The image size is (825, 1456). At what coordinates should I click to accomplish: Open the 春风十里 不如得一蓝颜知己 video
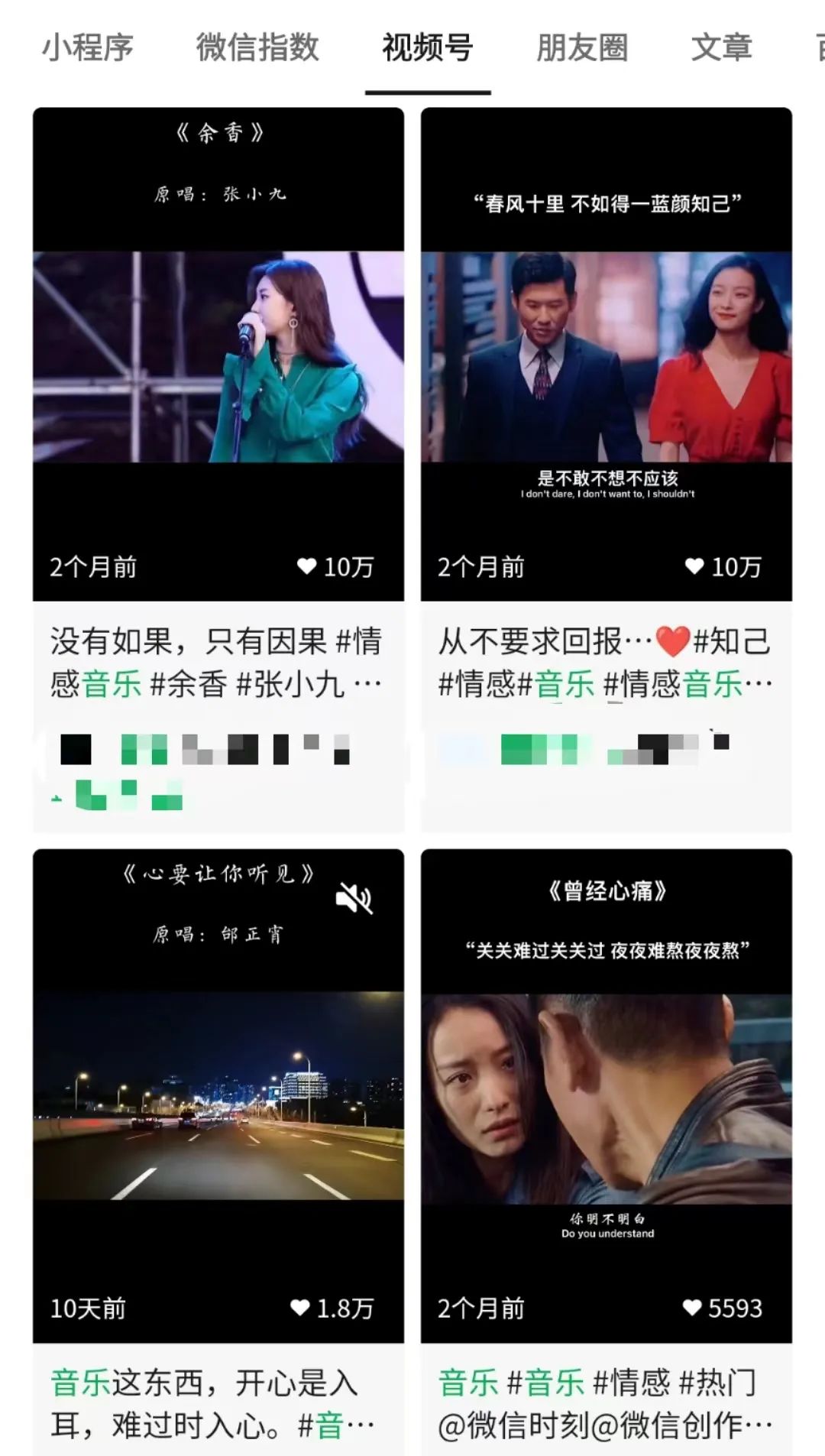click(x=607, y=355)
